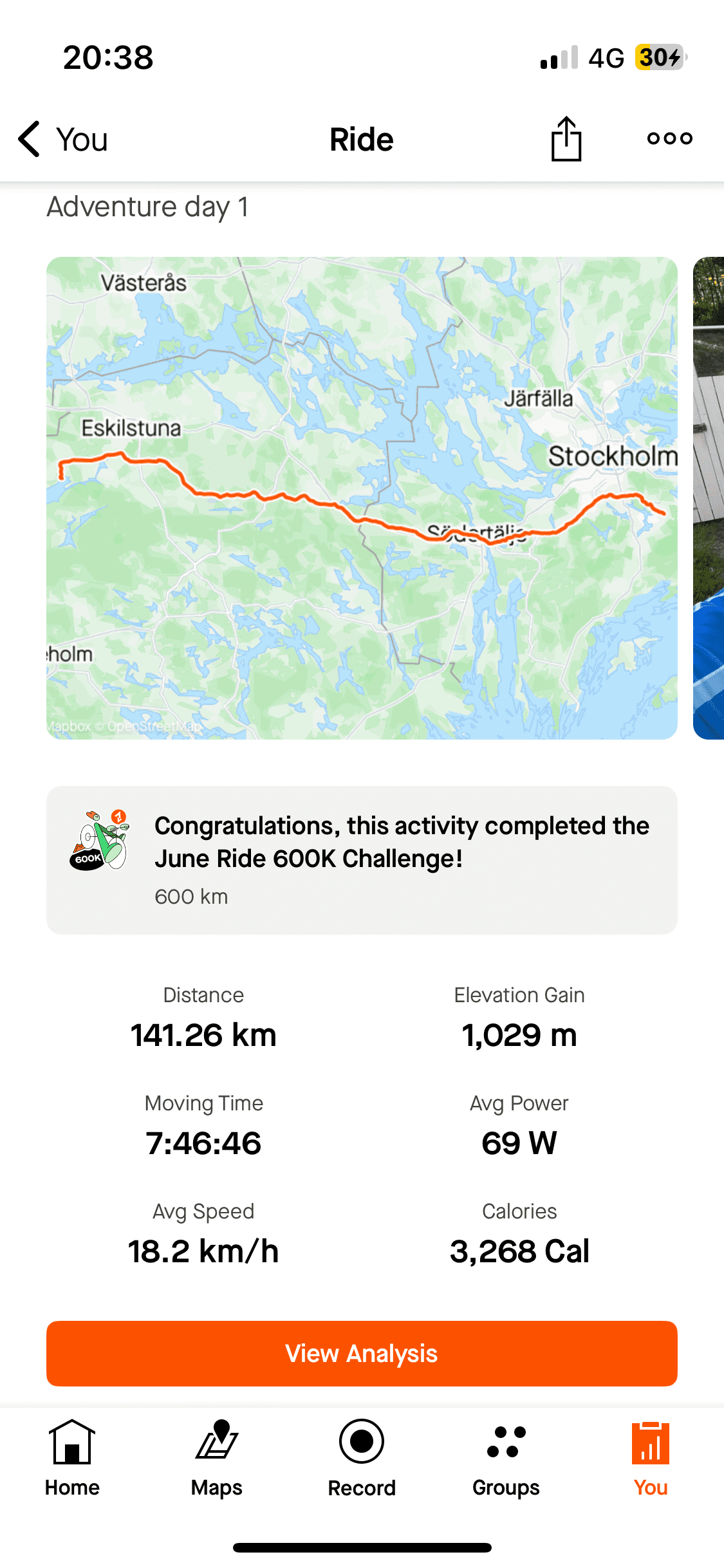
Task: Open the partially visible ride photo
Action: [x=709, y=498]
